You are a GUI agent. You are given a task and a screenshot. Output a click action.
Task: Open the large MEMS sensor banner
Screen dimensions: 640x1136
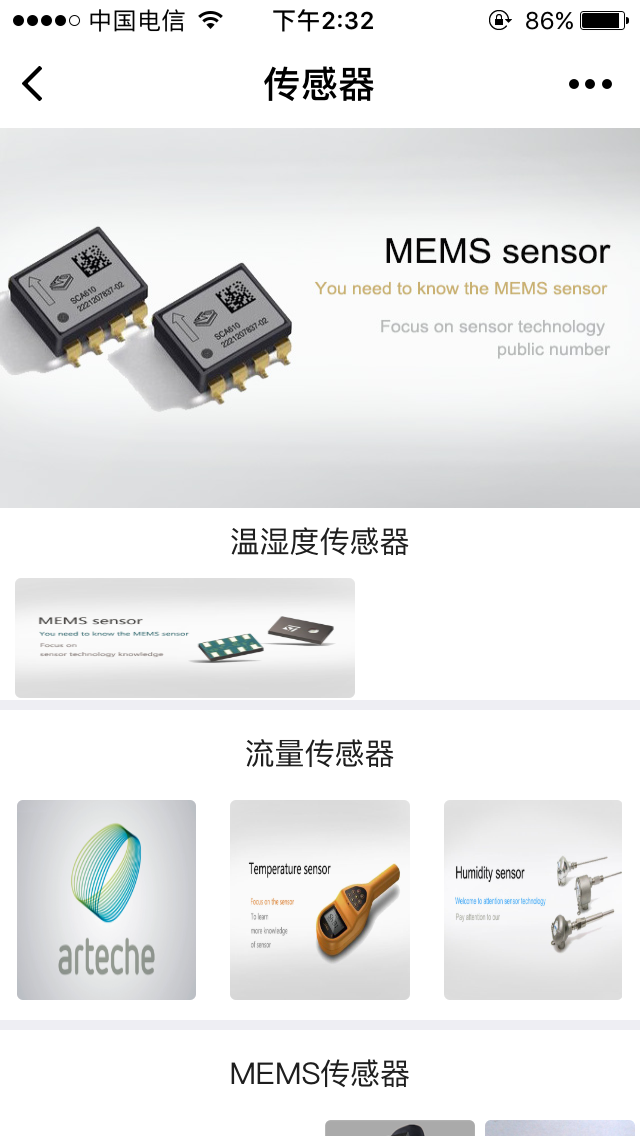[320, 317]
